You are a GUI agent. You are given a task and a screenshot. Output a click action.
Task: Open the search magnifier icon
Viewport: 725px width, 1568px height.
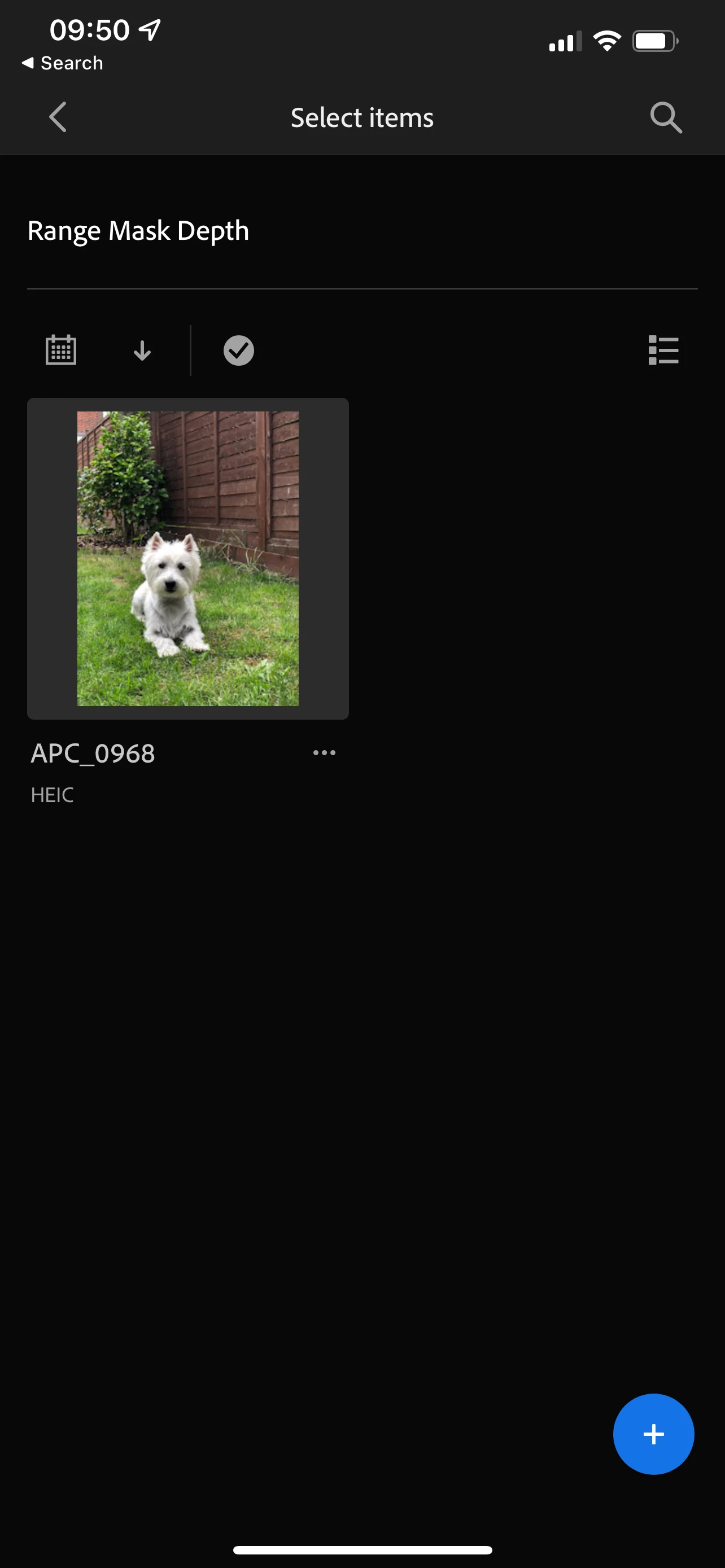point(665,117)
